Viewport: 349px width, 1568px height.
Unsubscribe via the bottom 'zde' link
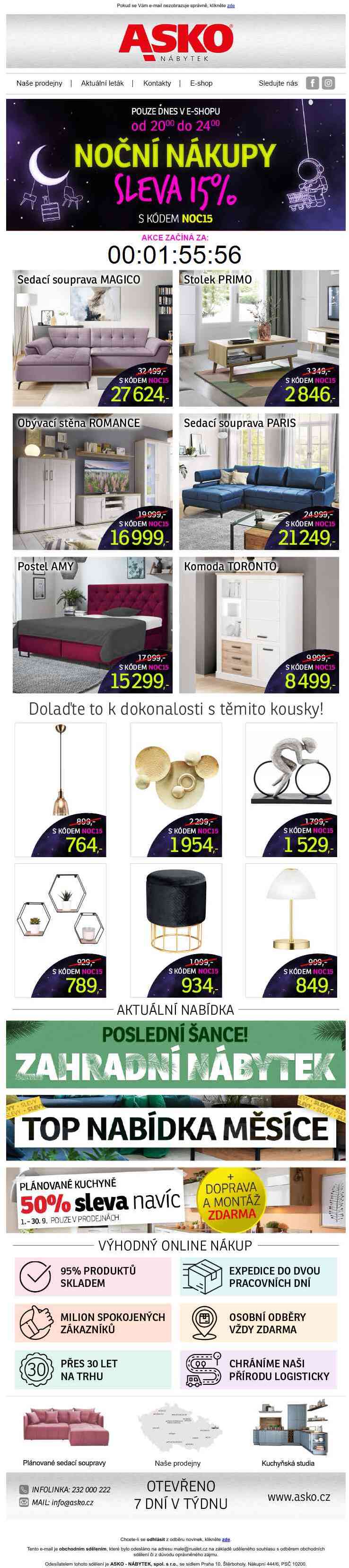(x=226, y=1540)
